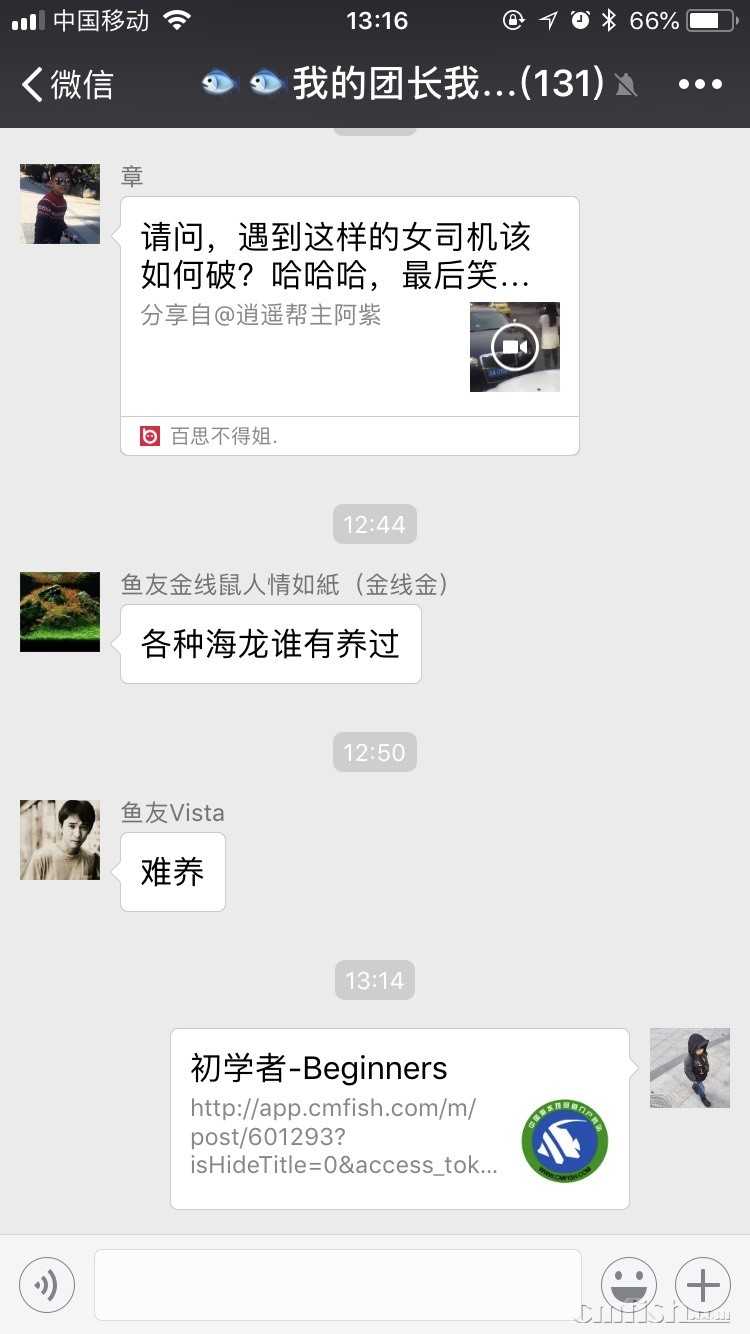Open the plus attachments menu

coord(703,1284)
